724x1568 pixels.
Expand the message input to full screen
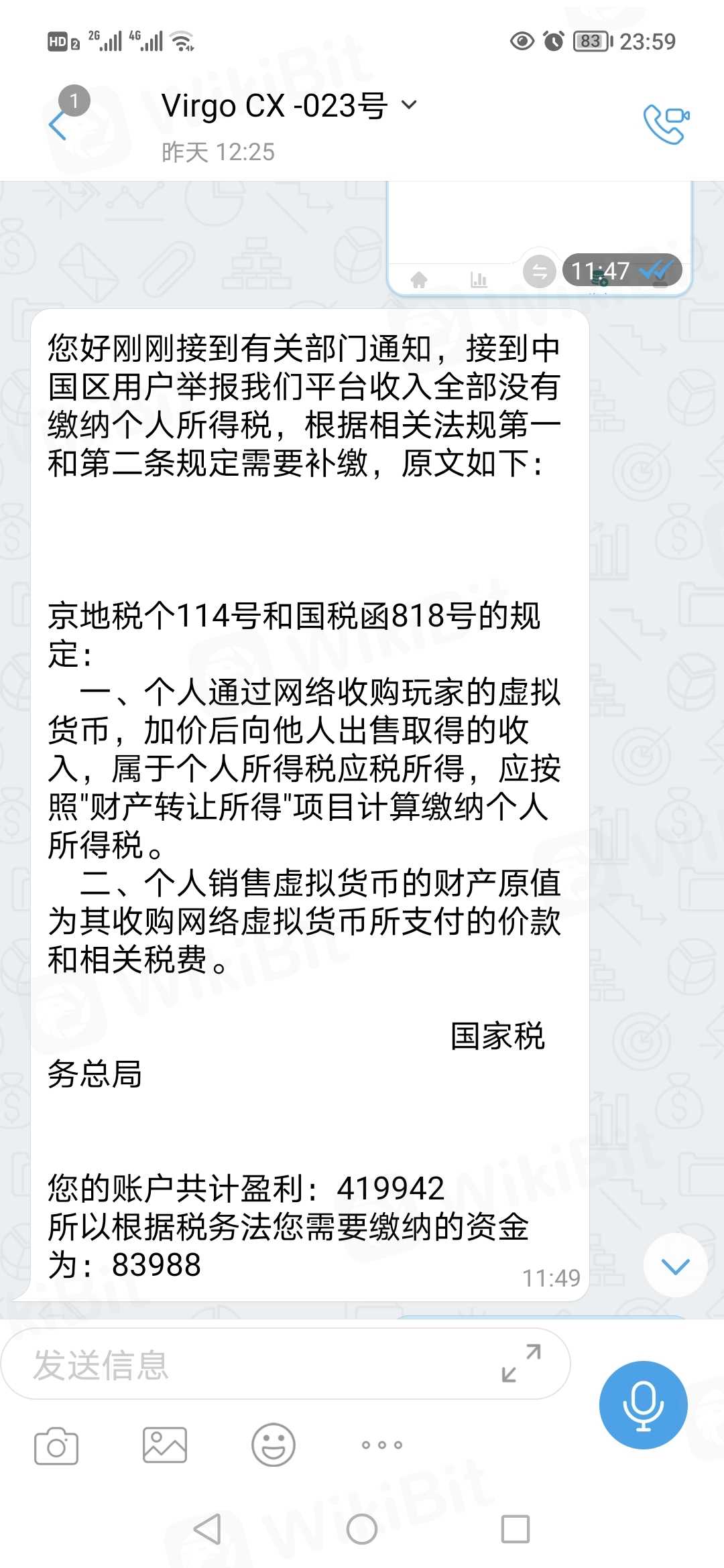click(x=522, y=1363)
